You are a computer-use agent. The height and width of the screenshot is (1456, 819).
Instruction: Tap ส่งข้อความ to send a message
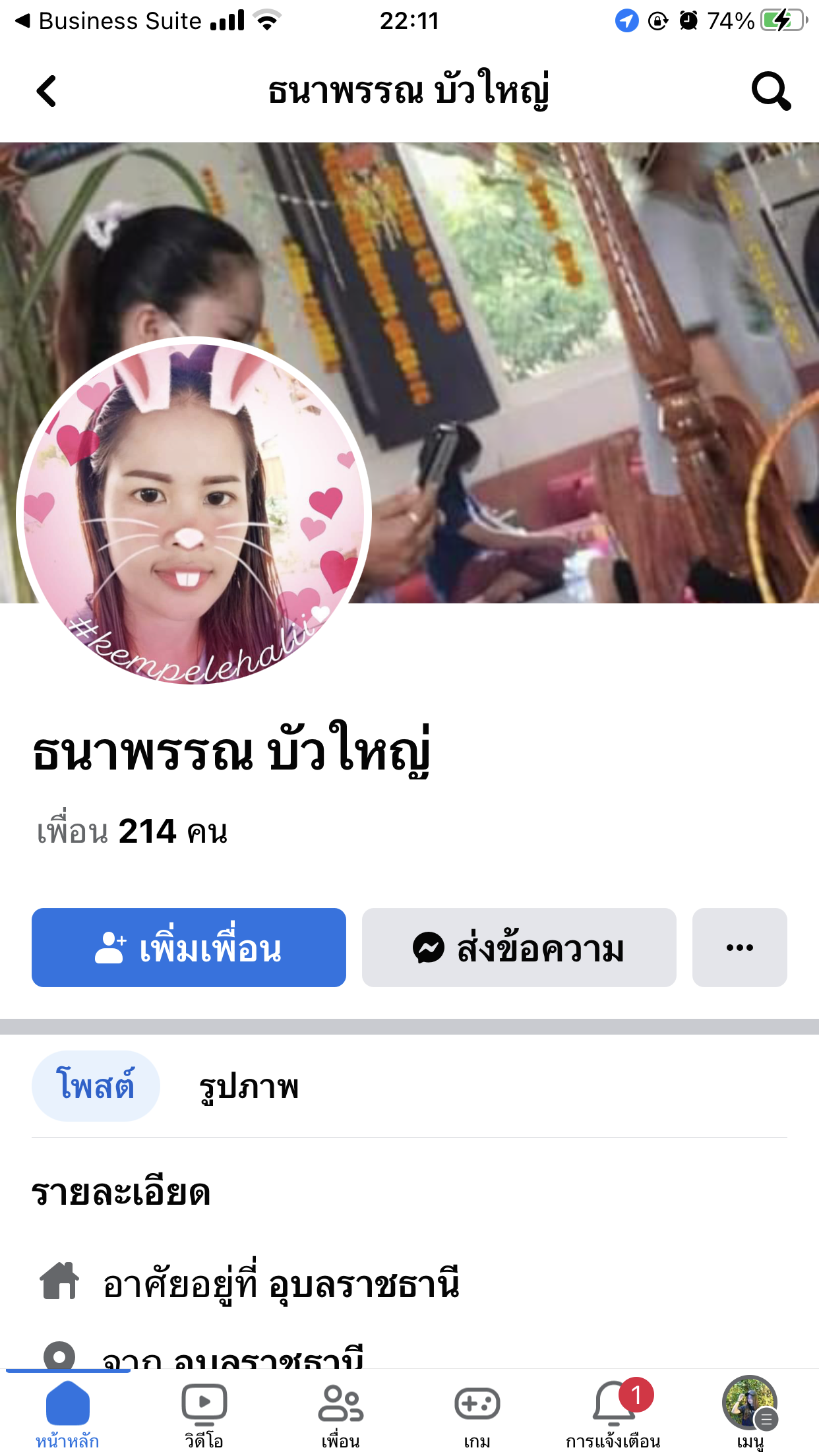click(x=519, y=948)
